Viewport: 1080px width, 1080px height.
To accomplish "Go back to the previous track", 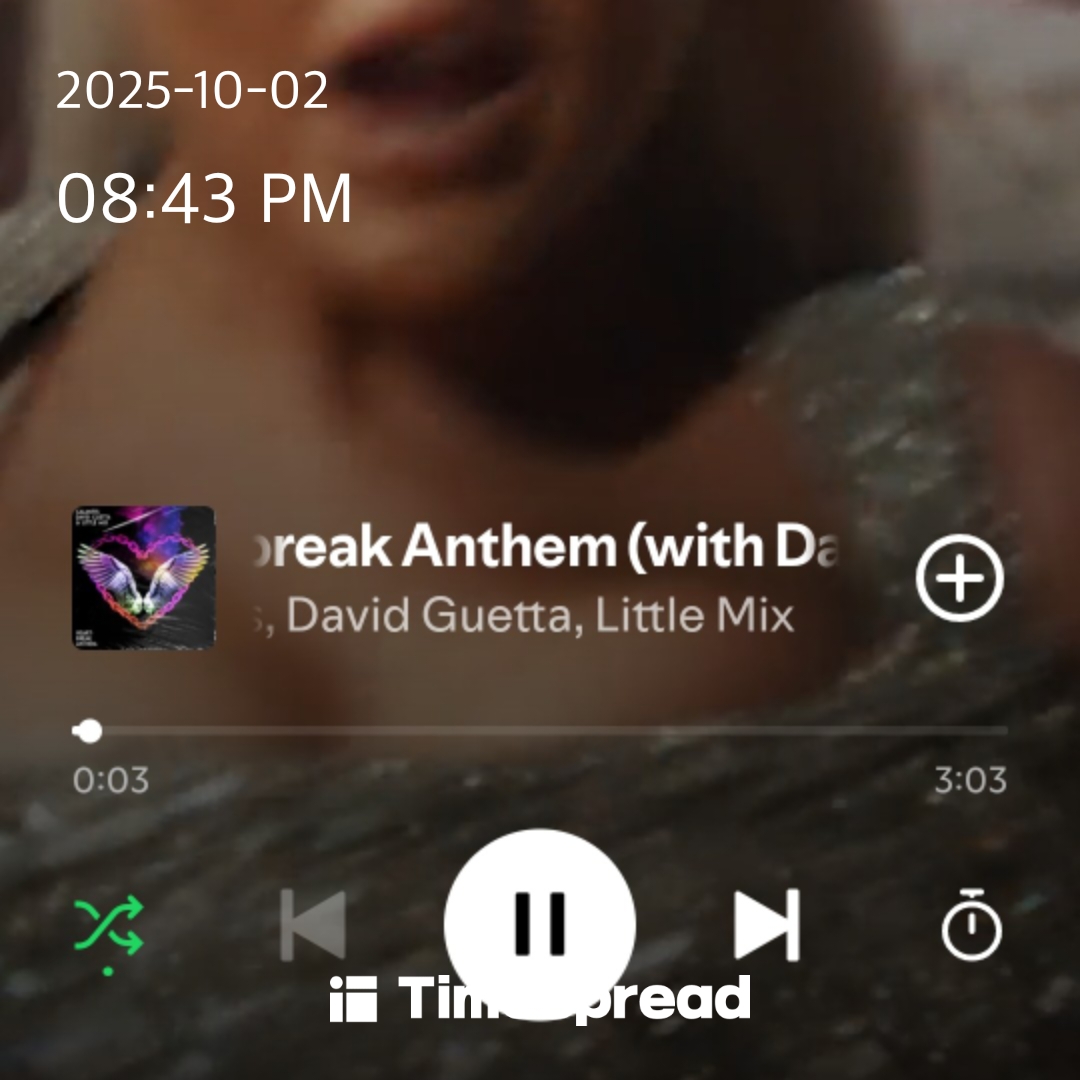I will click(314, 925).
